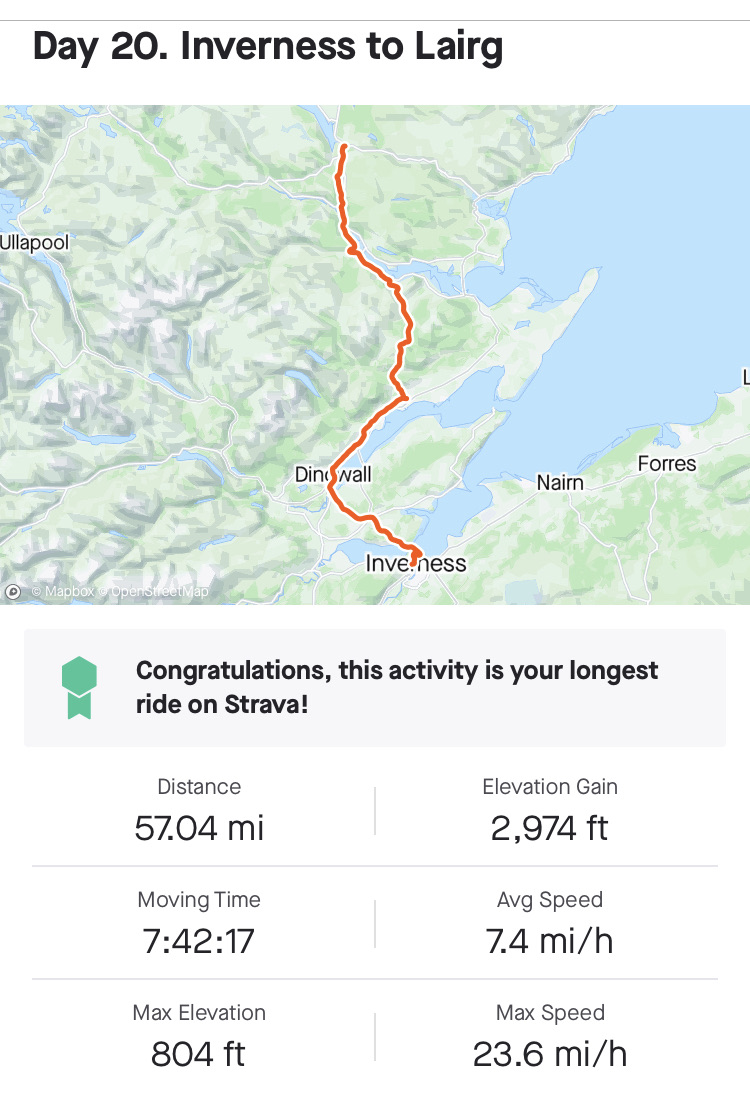The image size is (750, 1093).
Task: Open the Inverness to Lairg route map
Action: (x=375, y=355)
